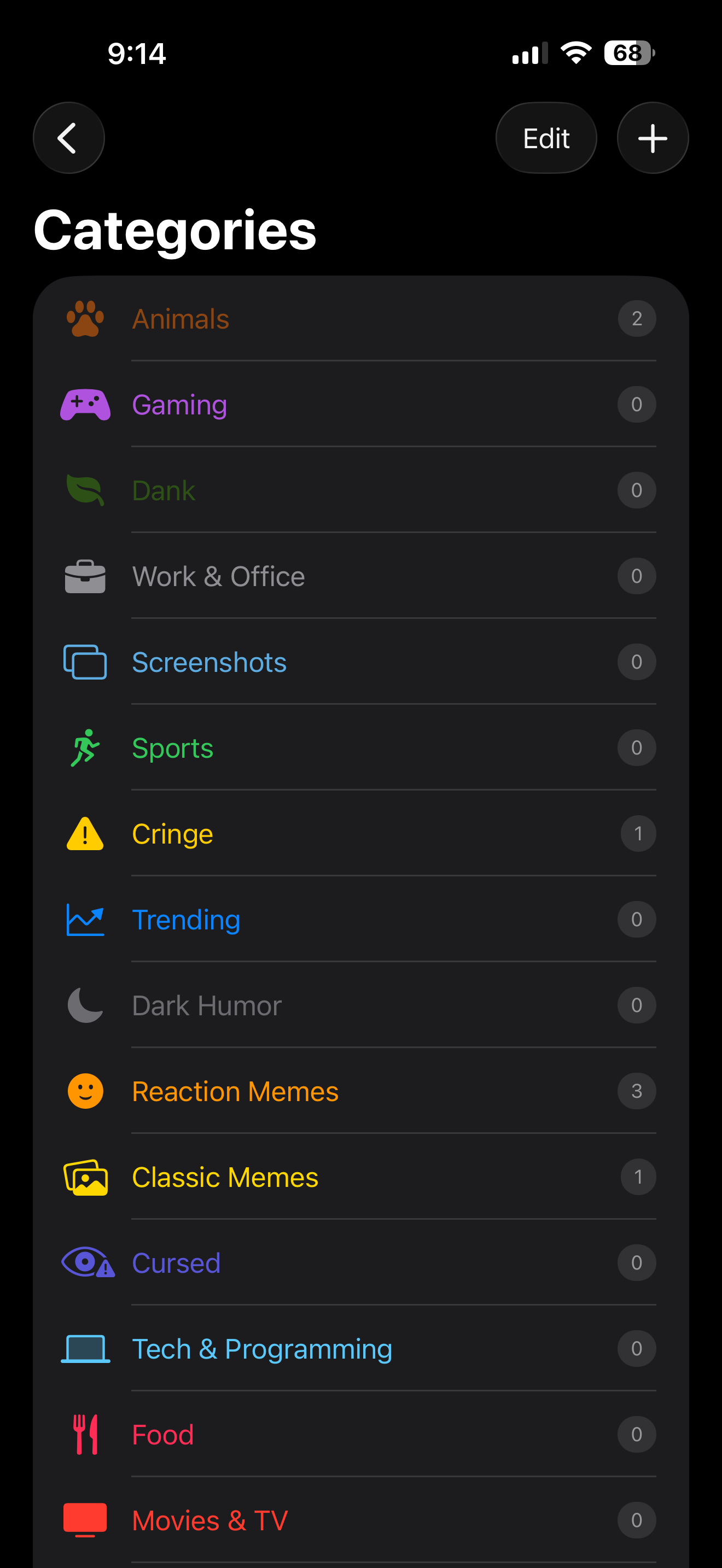Select the briefcase icon for Work & Office
Image resolution: width=722 pixels, height=1568 pixels.
pyautogui.click(x=85, y=576)
